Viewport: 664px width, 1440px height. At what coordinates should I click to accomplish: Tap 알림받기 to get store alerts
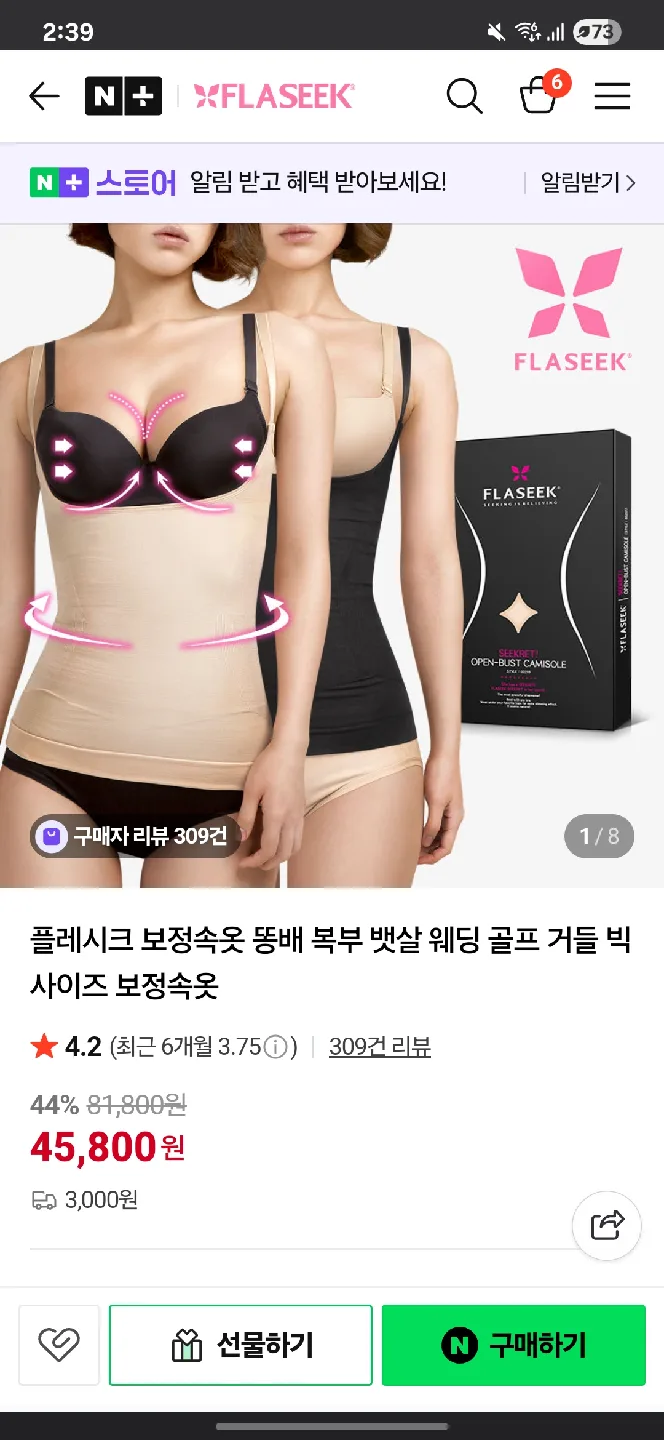[x=587, y=183]
